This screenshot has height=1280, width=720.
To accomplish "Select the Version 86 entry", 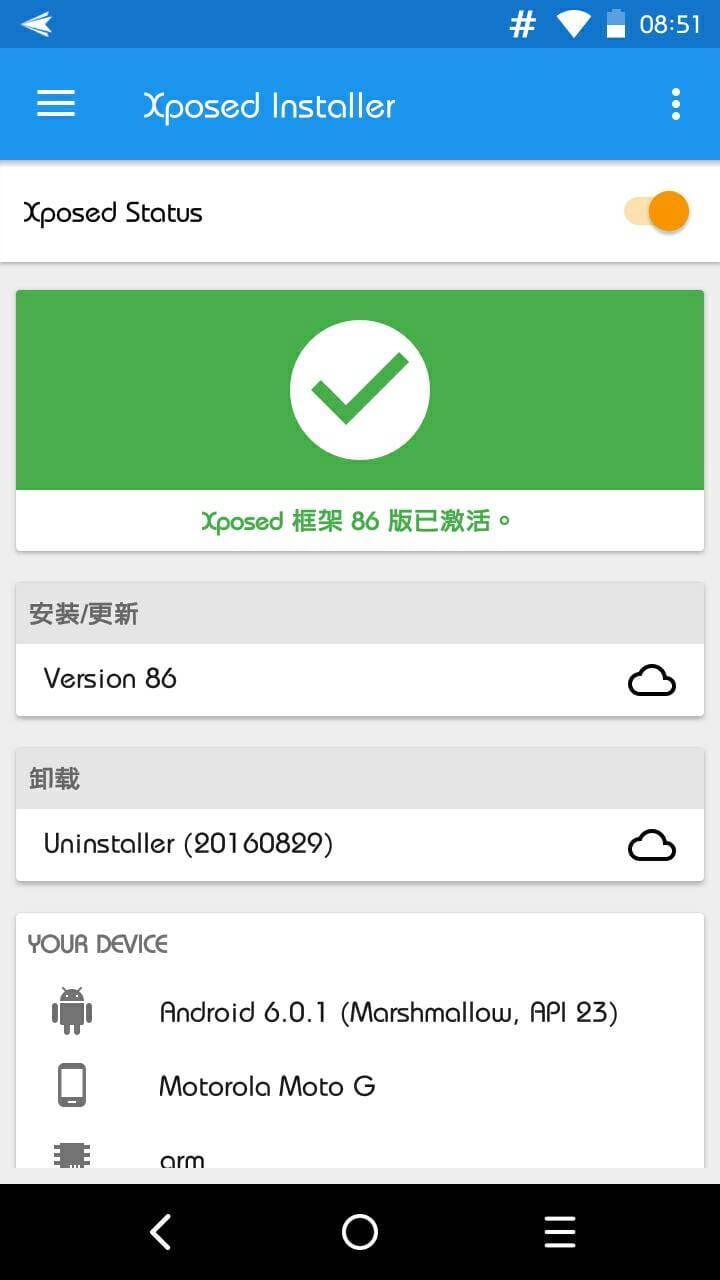I will 110,679.
